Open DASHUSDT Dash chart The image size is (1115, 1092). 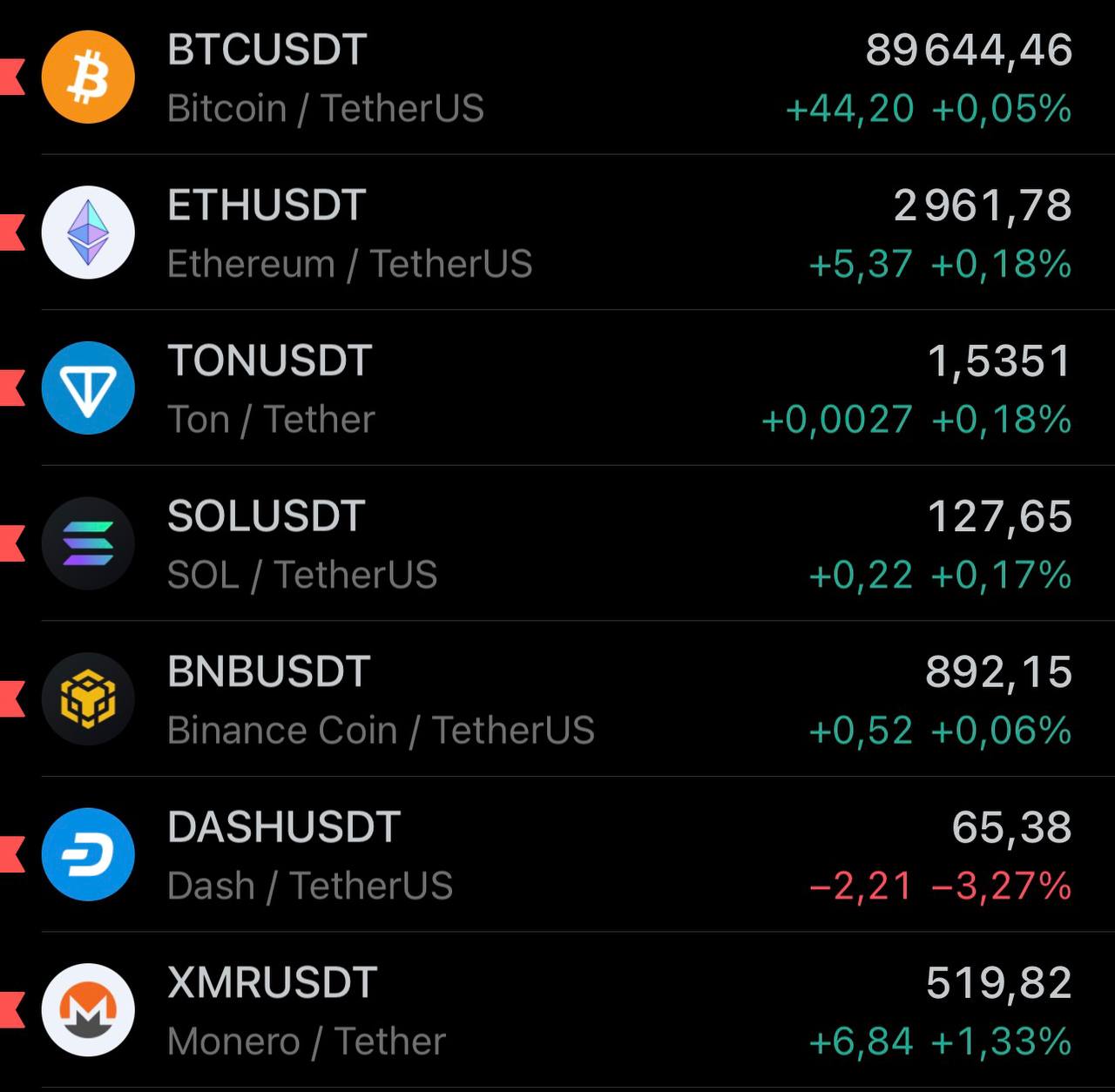click(x=557, y=855)
